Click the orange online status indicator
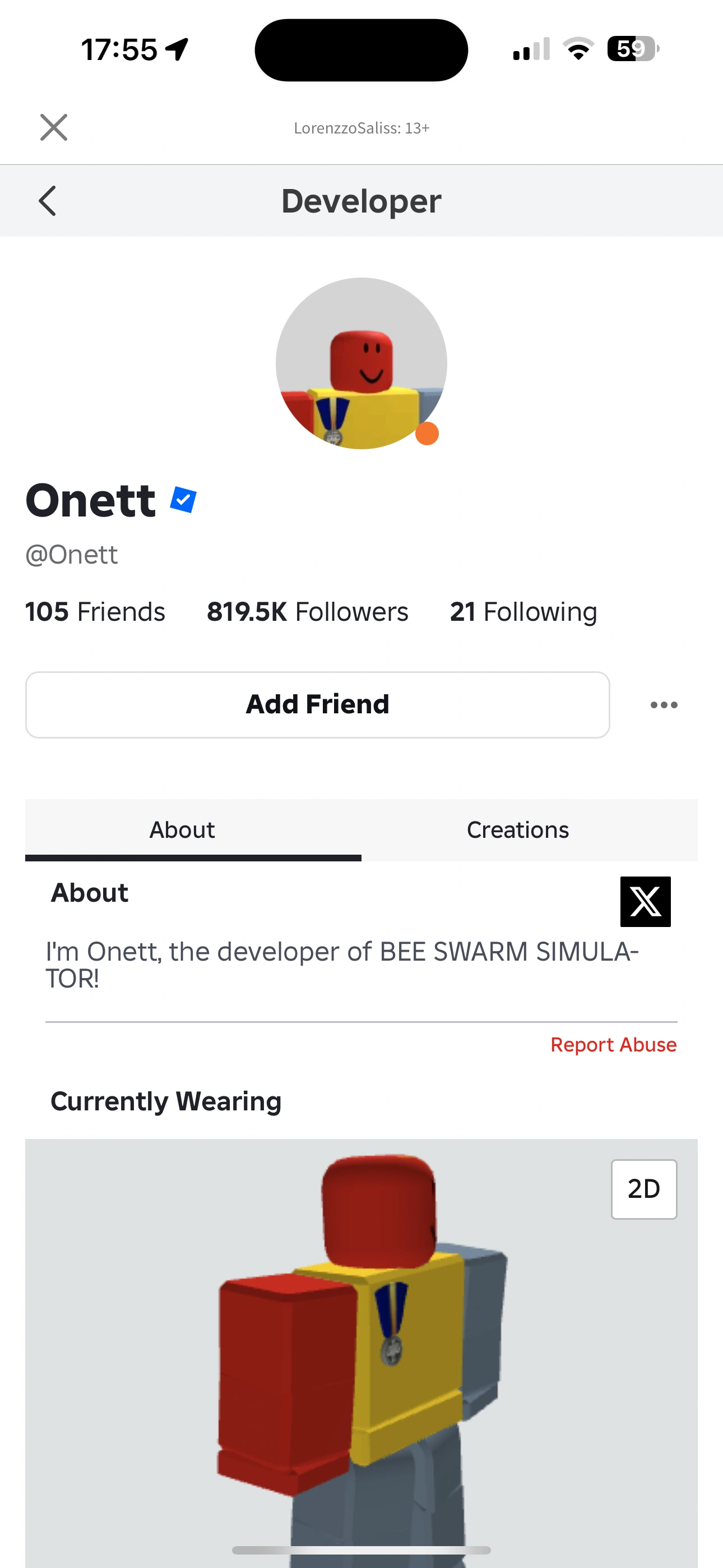The height and width of the screenshot is (1568, 723). click(427, 433)
